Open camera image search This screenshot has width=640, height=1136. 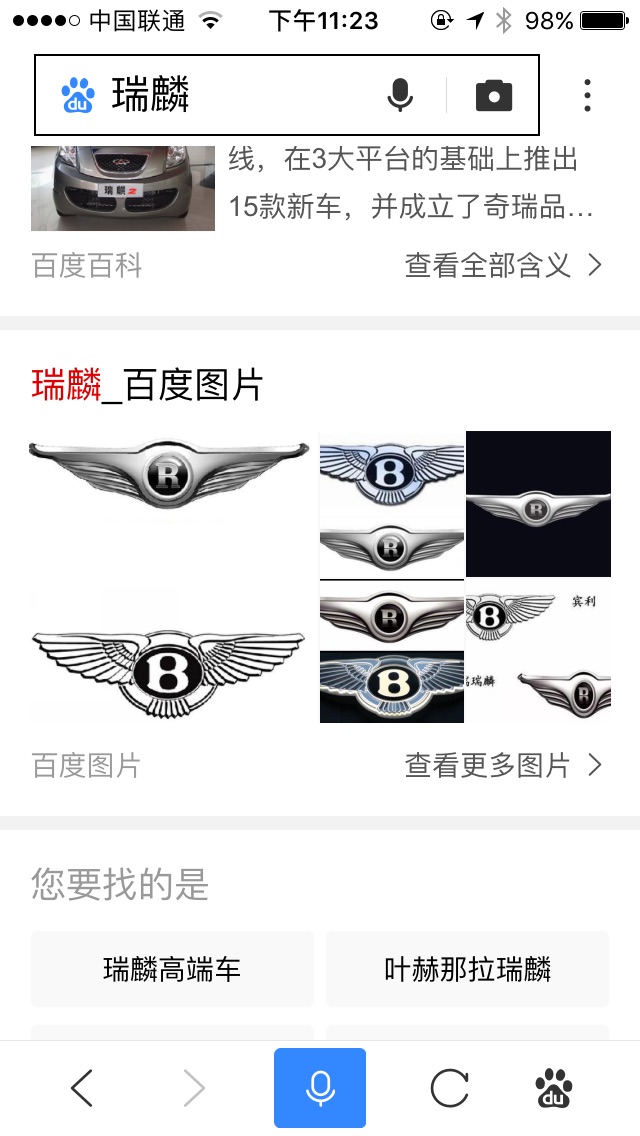click(x=493, y=95)
